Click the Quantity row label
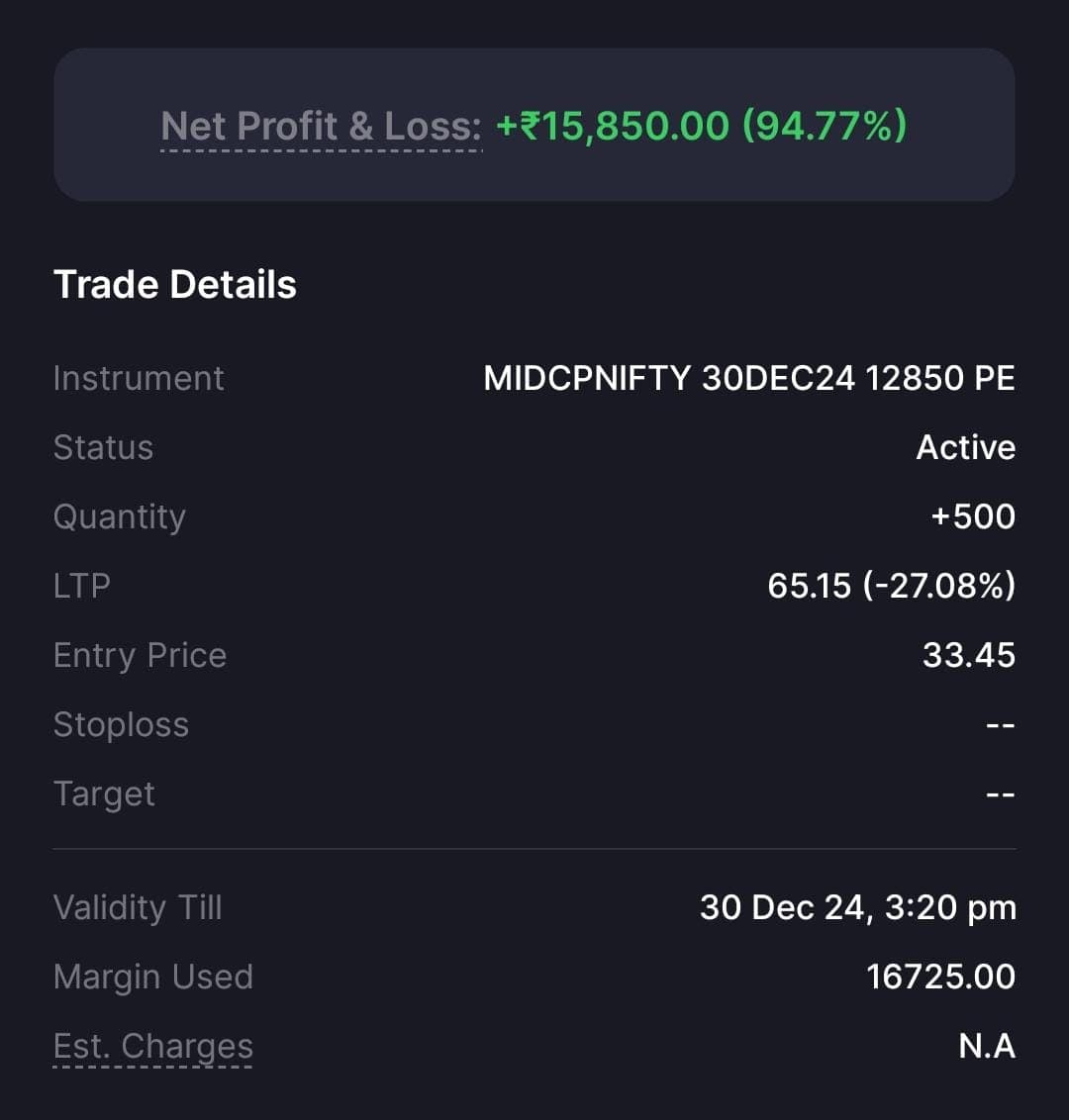The image size is (1069, 1120). tap(120, 515)
